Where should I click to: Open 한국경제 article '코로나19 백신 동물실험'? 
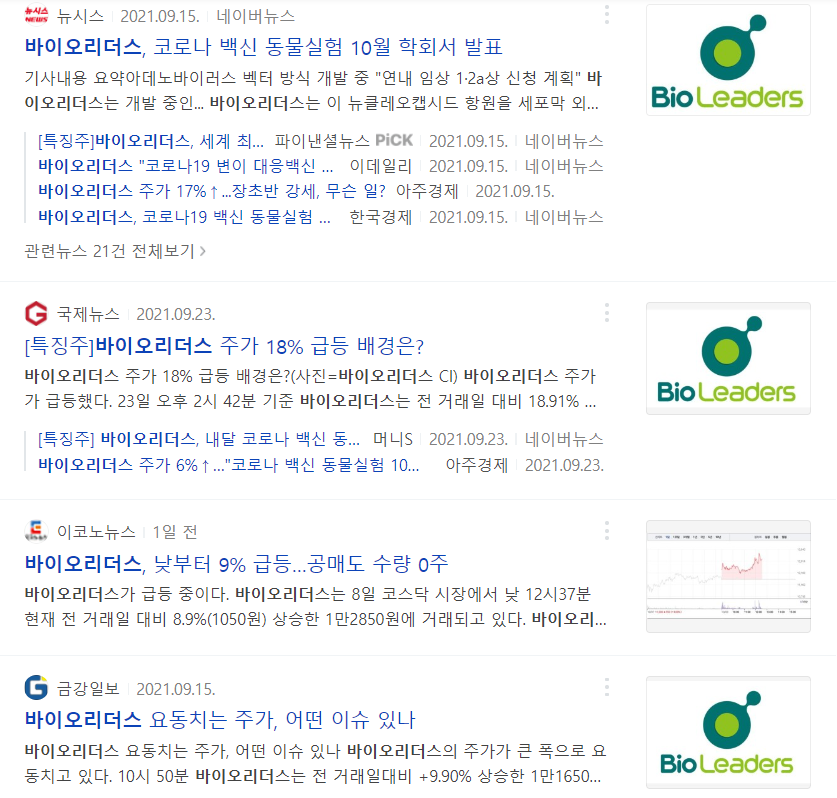(185, 216)
